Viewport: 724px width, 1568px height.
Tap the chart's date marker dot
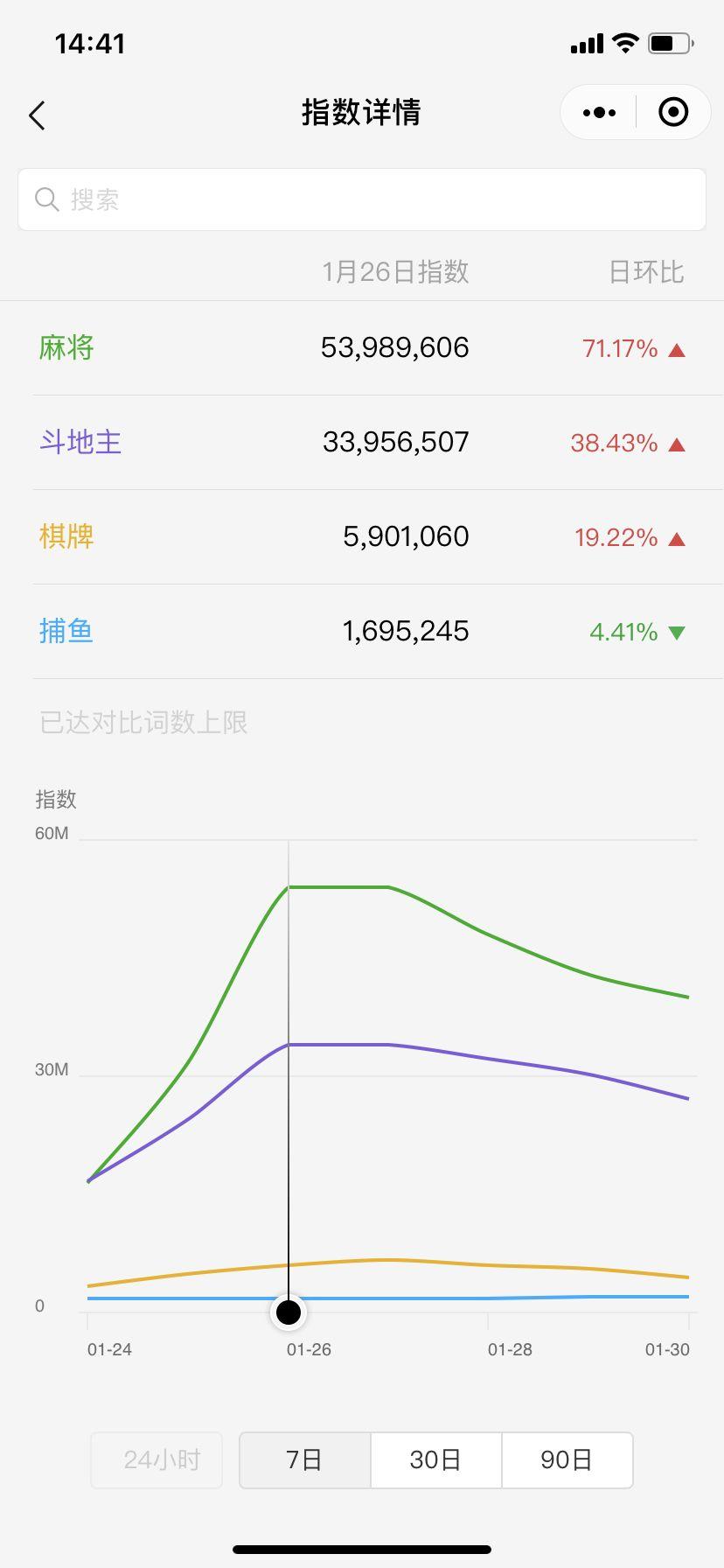[x=289, y=1312]
